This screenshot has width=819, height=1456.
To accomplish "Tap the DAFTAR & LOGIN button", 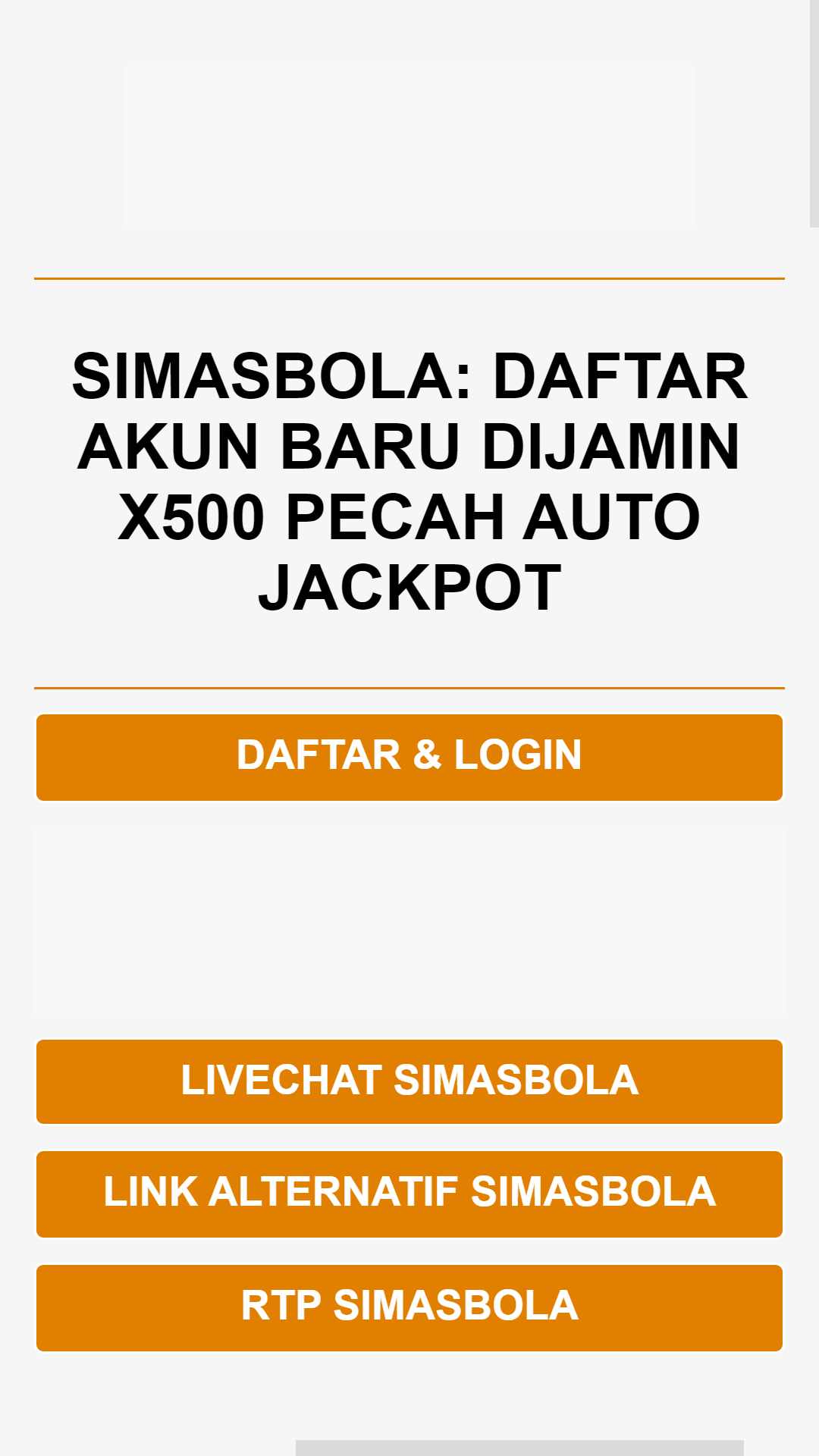I will click(x=409, y=757).
